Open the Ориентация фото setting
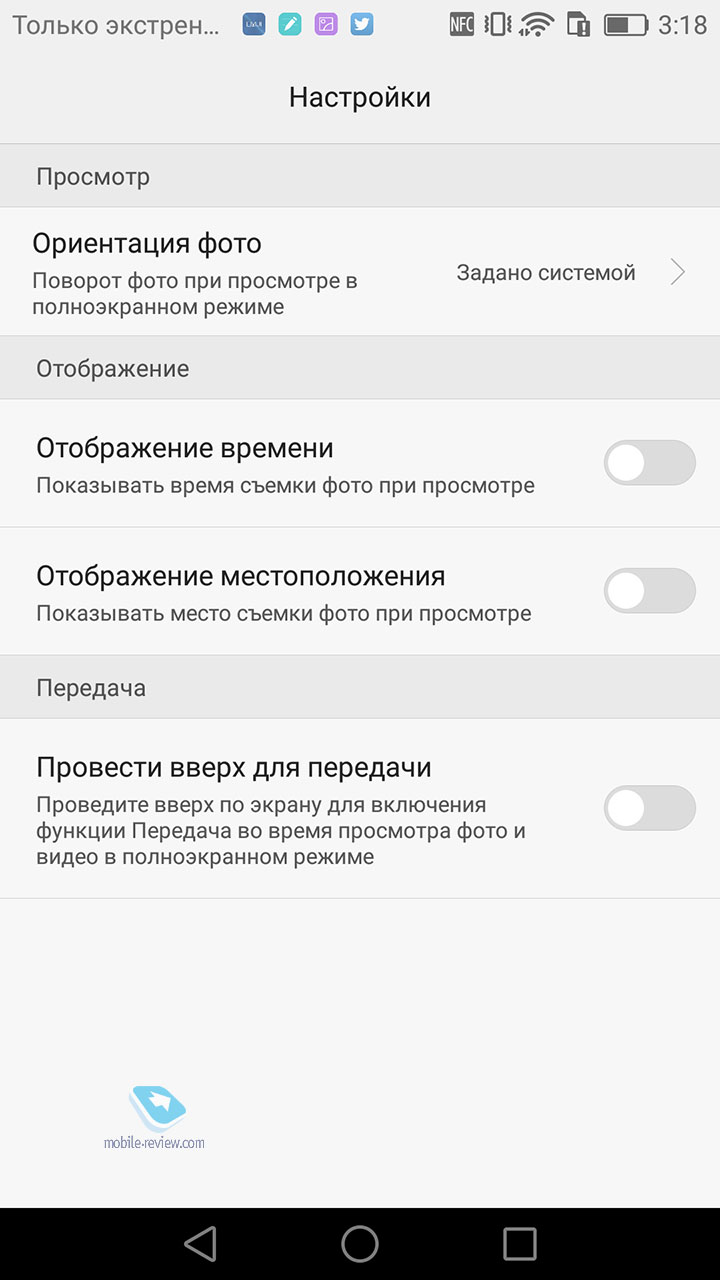The image size is (720, 1280). tap(360, 272)
